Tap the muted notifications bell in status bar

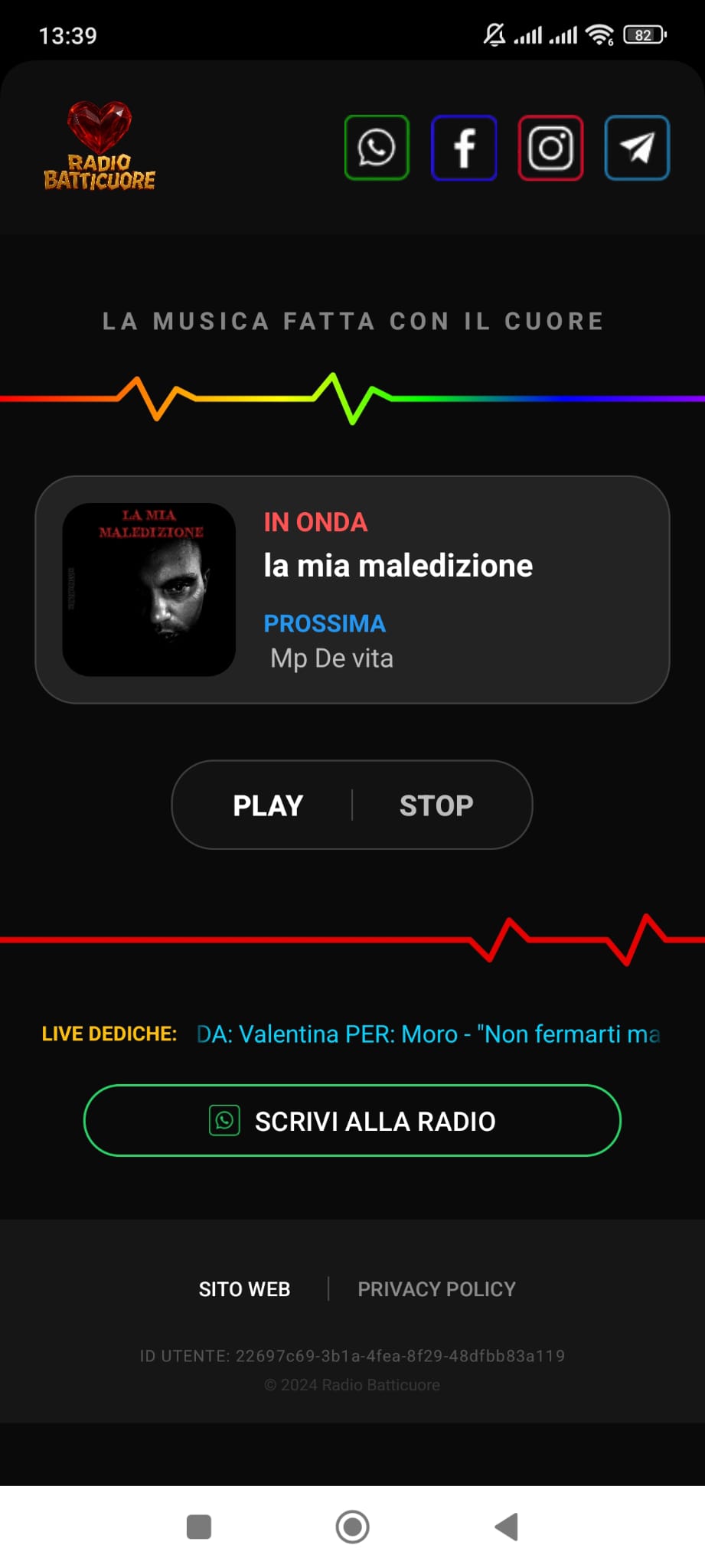494,34
